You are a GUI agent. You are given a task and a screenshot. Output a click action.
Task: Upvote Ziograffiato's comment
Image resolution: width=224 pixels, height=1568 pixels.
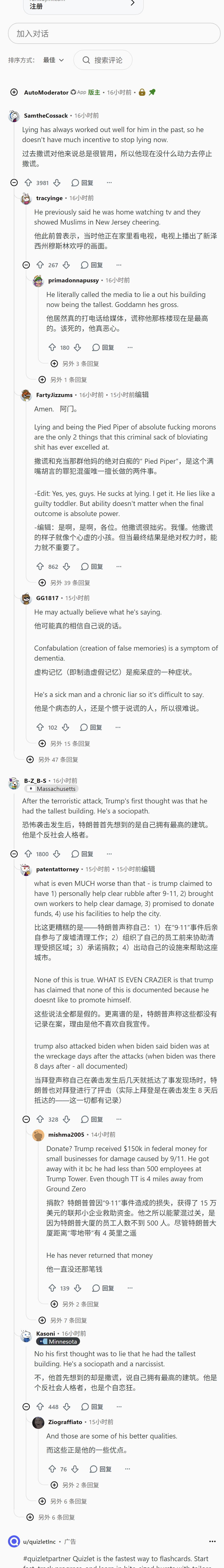pyautogui.click(x=52, y=1469)
